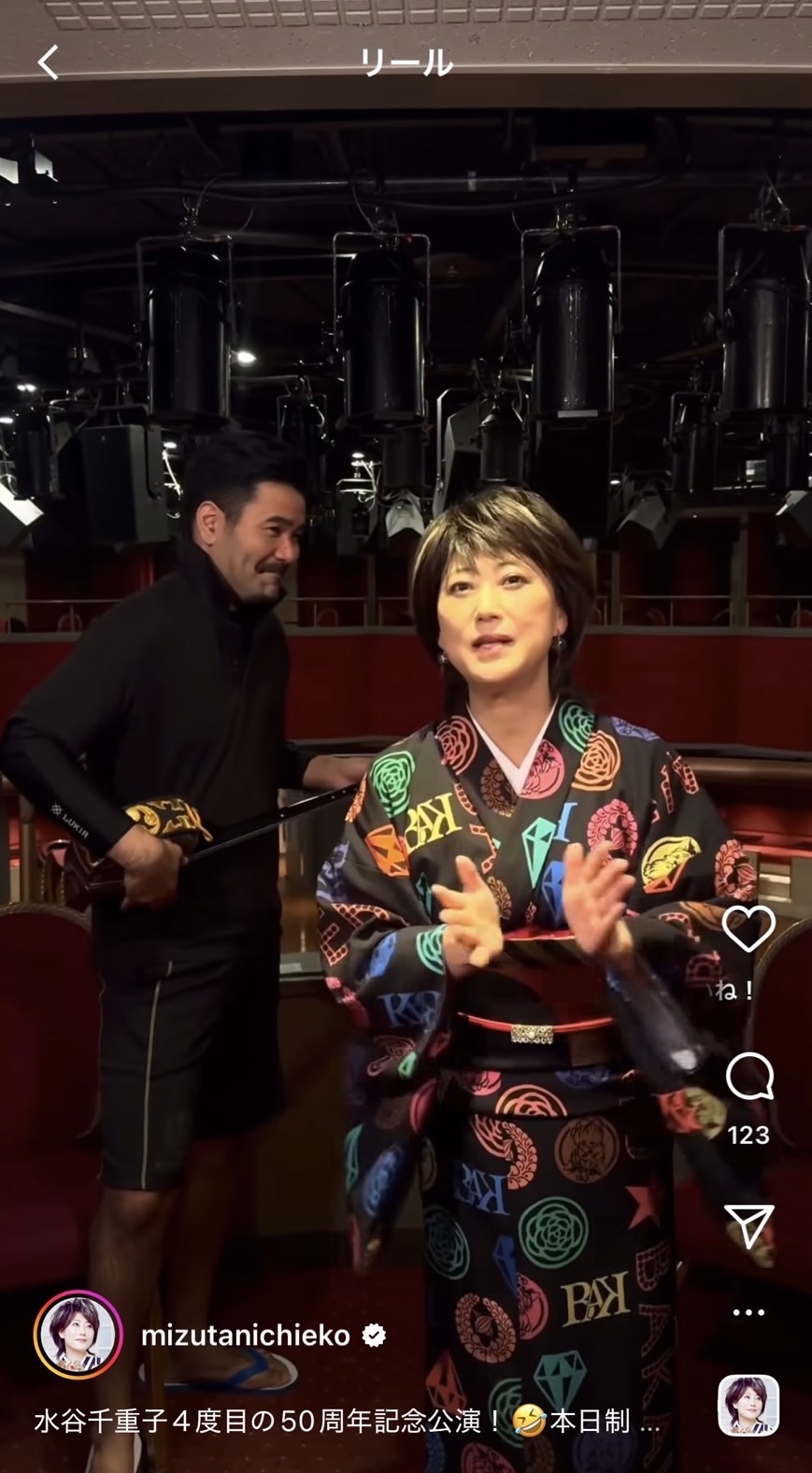This screenshot has width=812, height=1473.
Task: Share this reel via the paper plane
Action: [748, 1225]
